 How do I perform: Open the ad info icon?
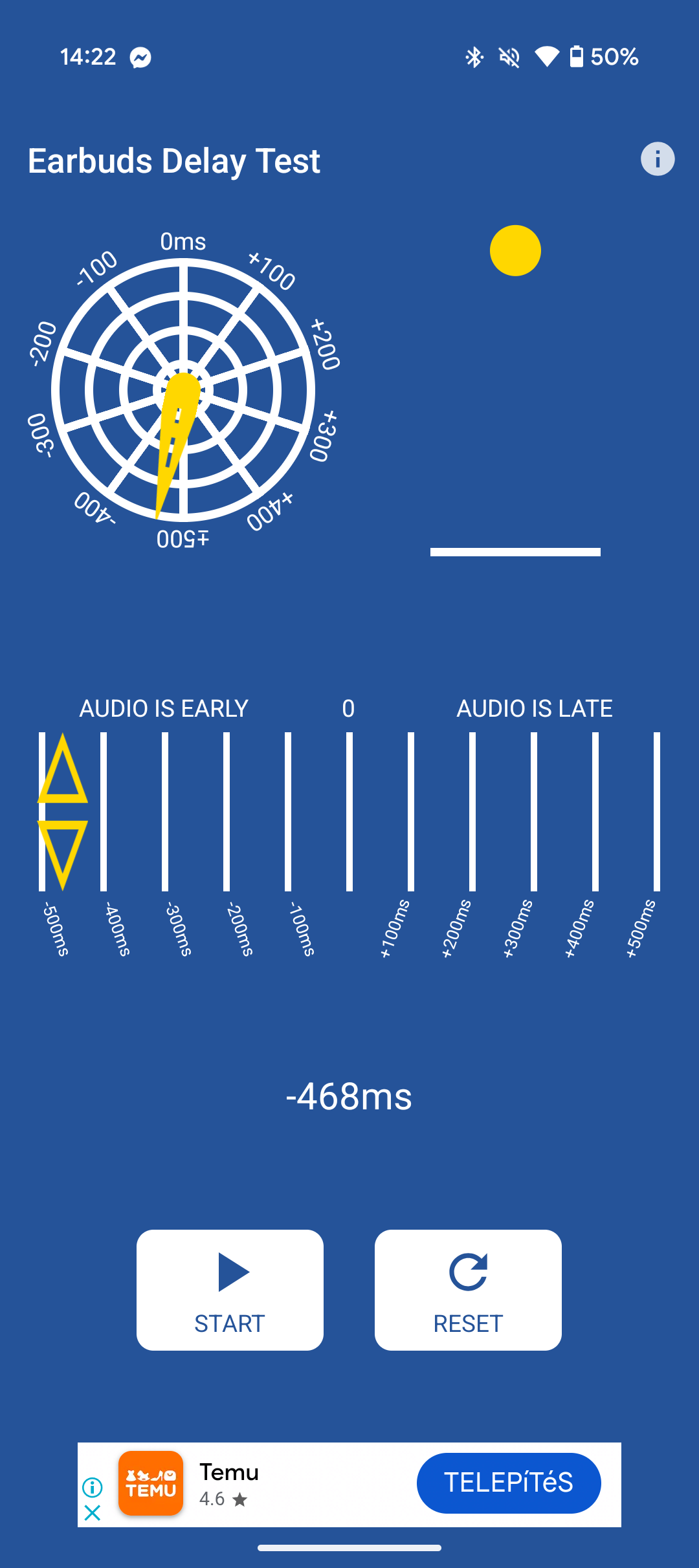pyautogui.click(x=93, y=1487)
